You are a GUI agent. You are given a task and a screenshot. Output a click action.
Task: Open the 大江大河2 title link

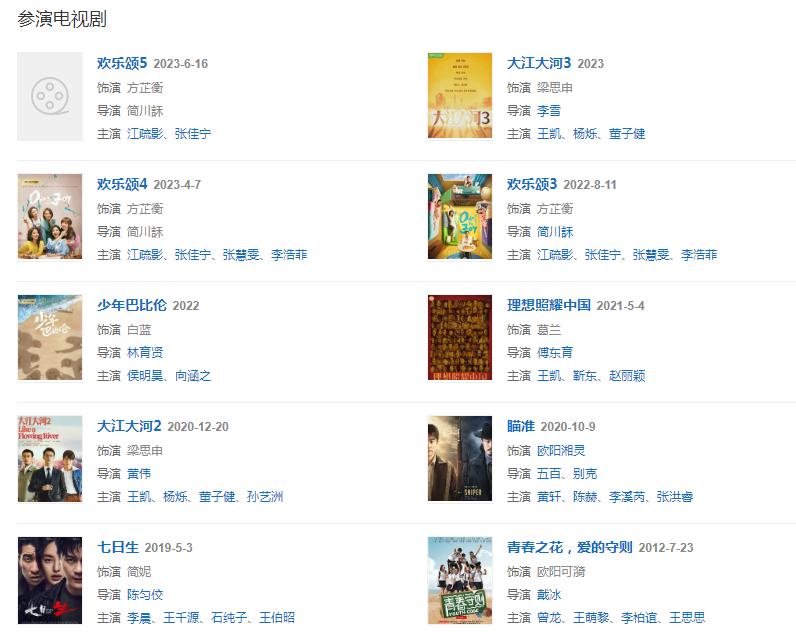(129, 426)
